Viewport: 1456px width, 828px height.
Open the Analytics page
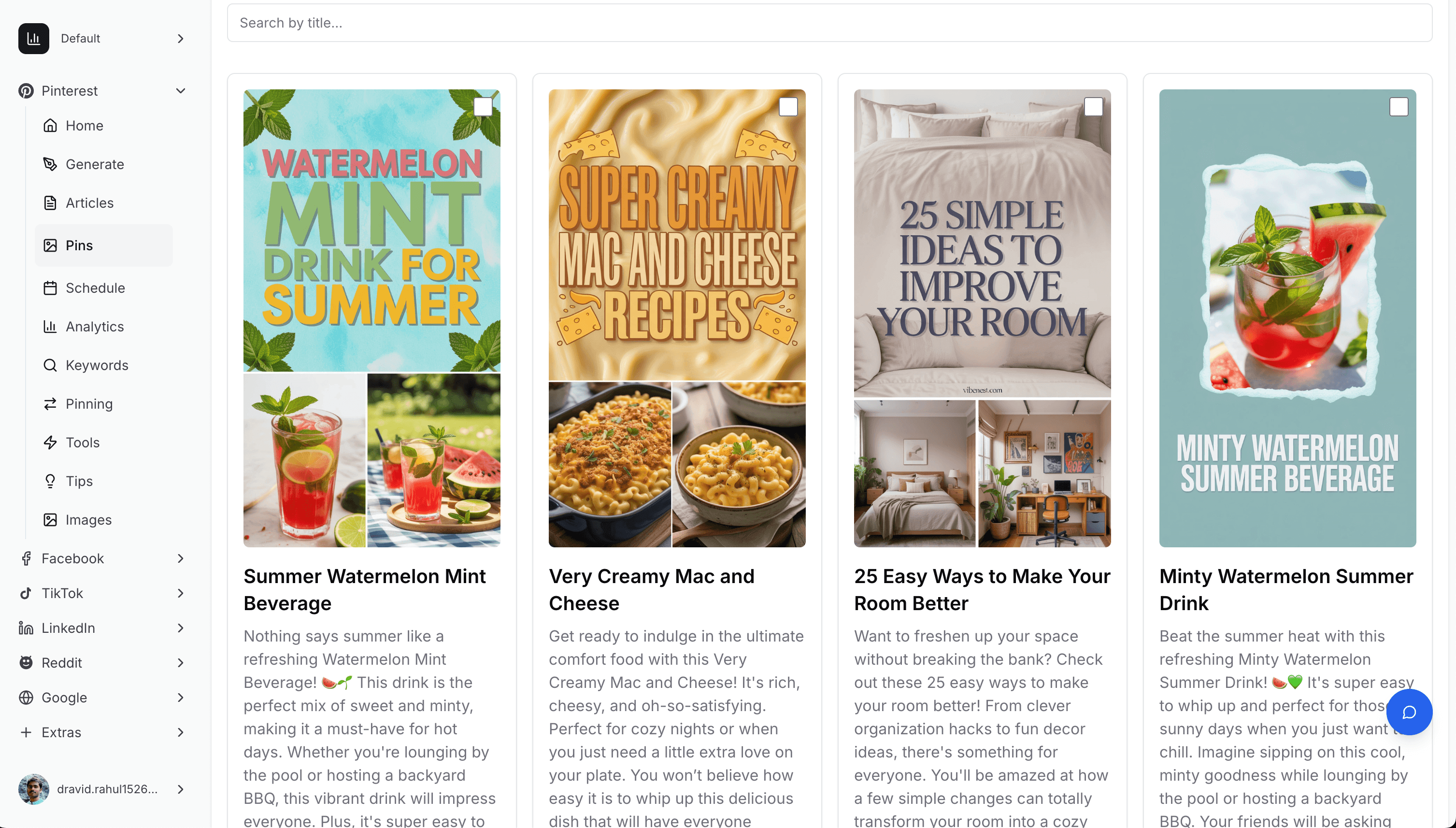94,327
